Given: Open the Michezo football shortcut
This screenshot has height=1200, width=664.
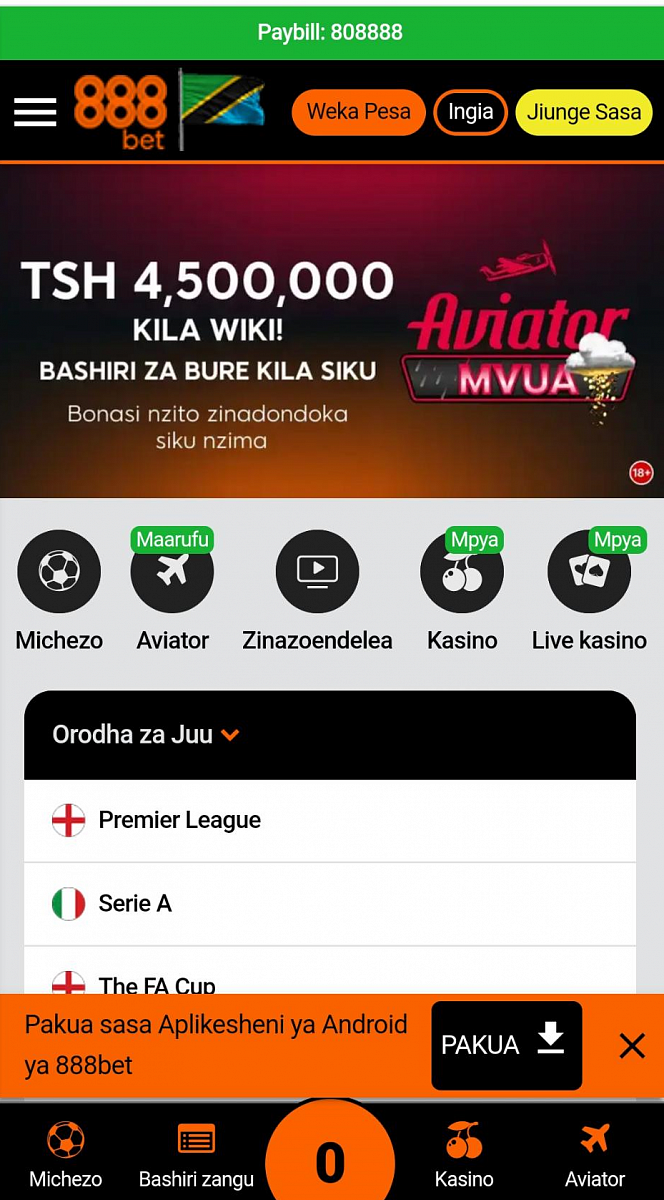Looking at the screenshot, I should [59, 572].
